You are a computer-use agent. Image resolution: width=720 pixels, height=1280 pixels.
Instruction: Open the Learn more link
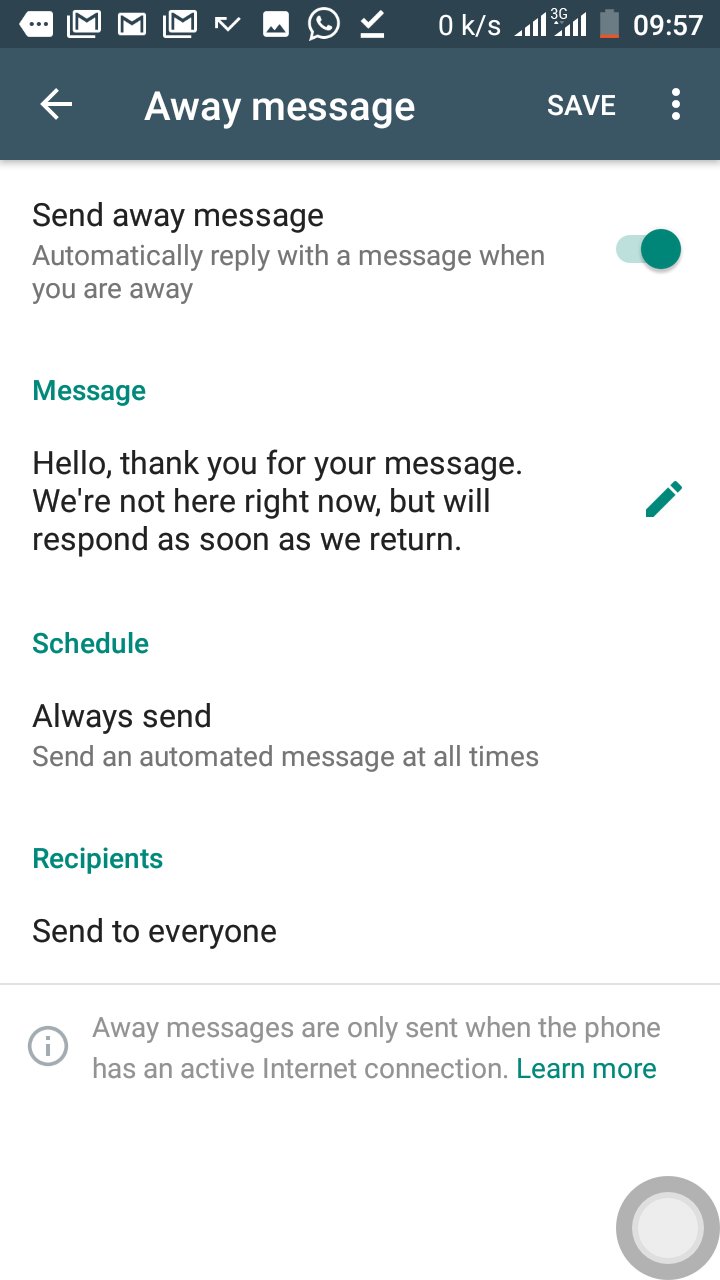click(x=586, y=1068)
